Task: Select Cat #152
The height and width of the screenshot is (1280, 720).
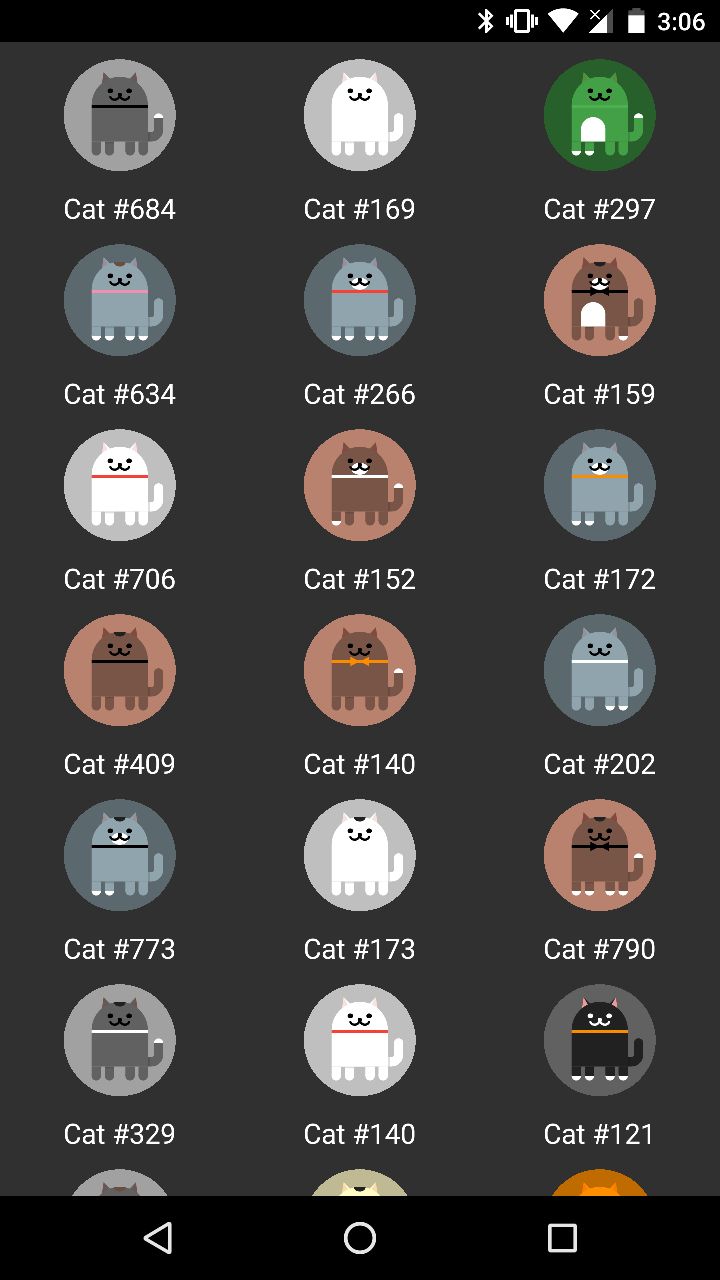Action: pyautogui.click(x=360, y=485)
